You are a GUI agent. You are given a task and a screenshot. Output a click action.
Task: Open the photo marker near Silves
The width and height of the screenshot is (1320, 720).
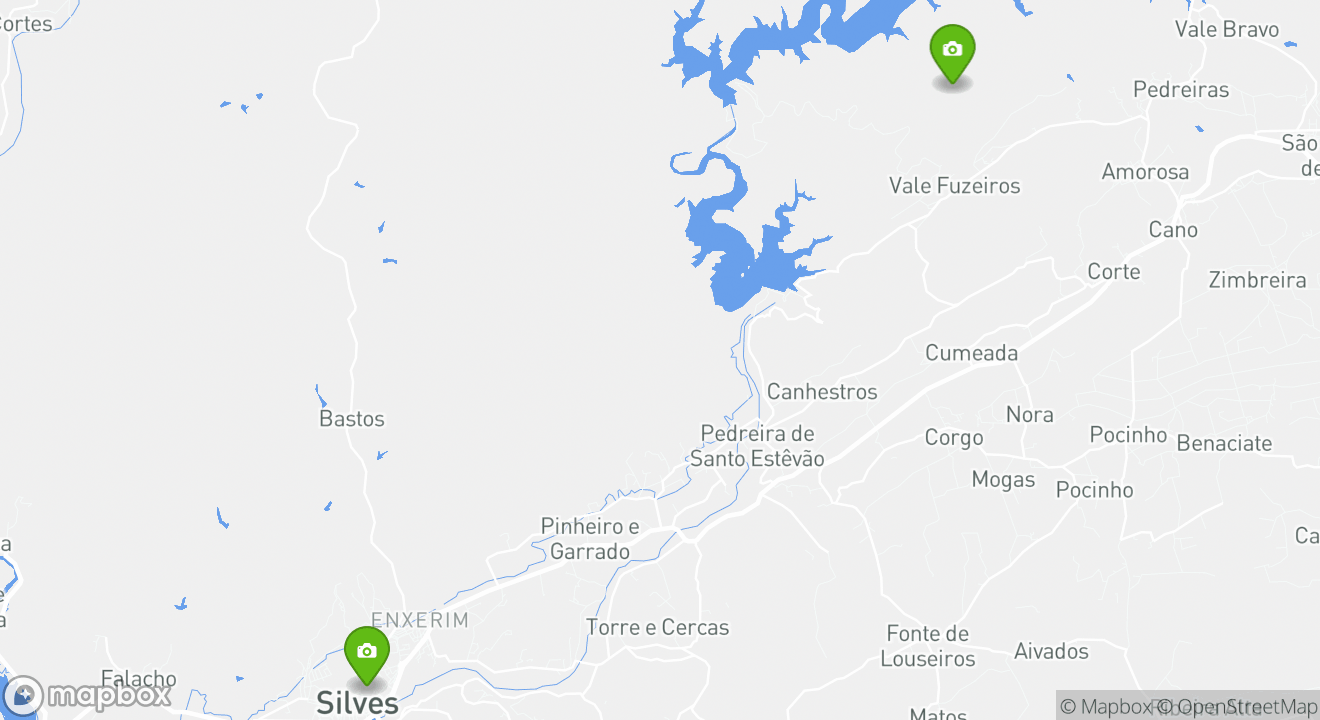(366, 652)
